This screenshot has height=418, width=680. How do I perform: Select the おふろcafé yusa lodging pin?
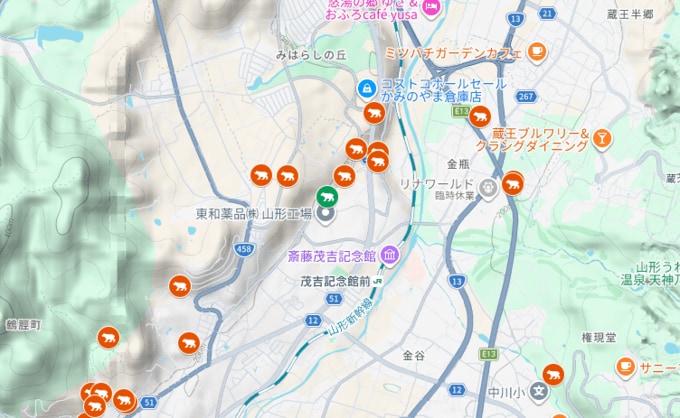(x=431, y=8)
